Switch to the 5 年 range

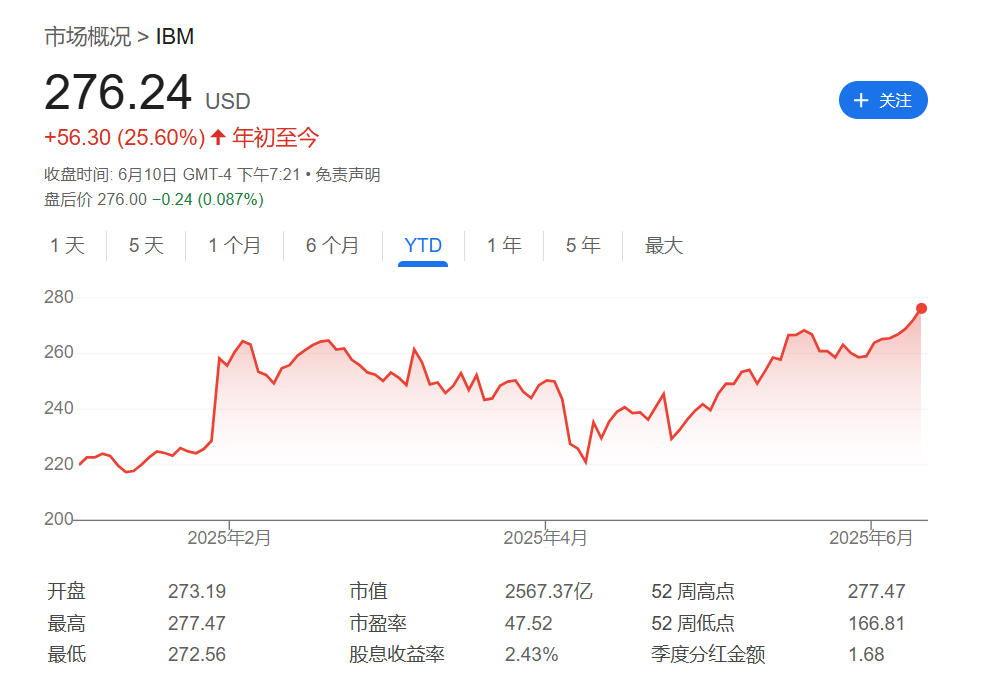pyautogui.click(x=583, y=246)
